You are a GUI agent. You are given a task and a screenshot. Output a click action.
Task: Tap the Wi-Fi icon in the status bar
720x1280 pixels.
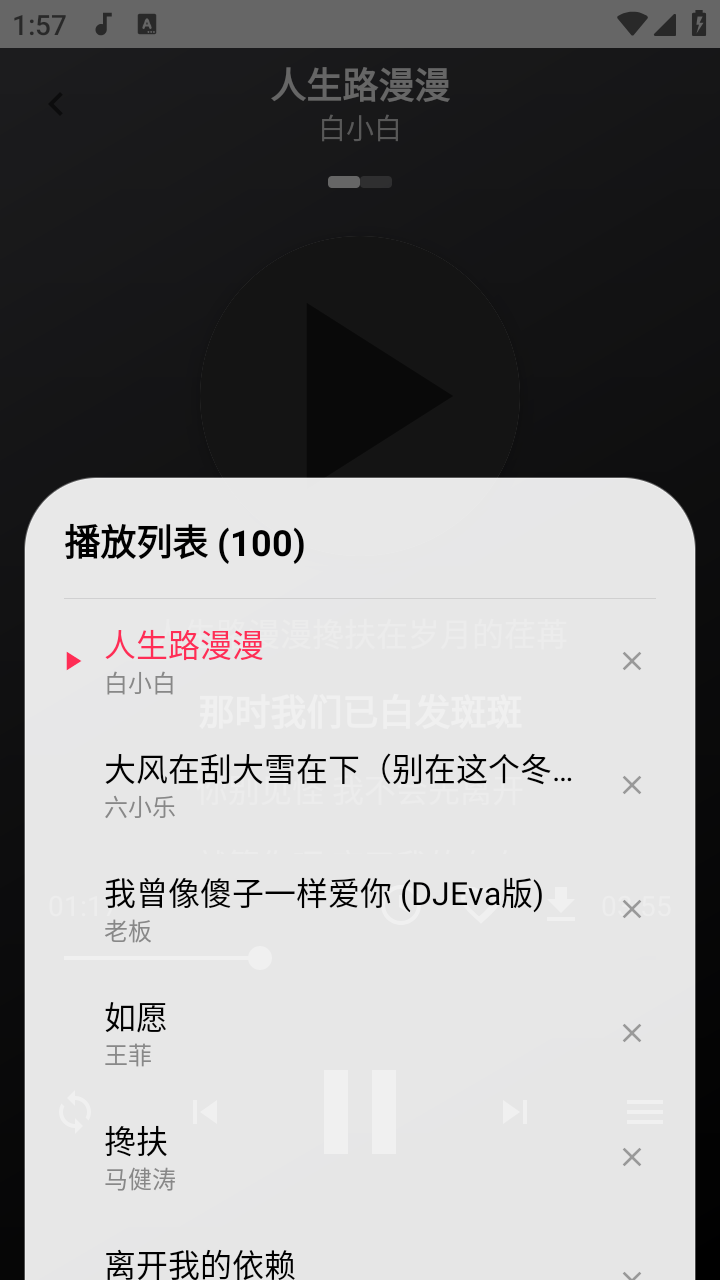click(632, 24)
